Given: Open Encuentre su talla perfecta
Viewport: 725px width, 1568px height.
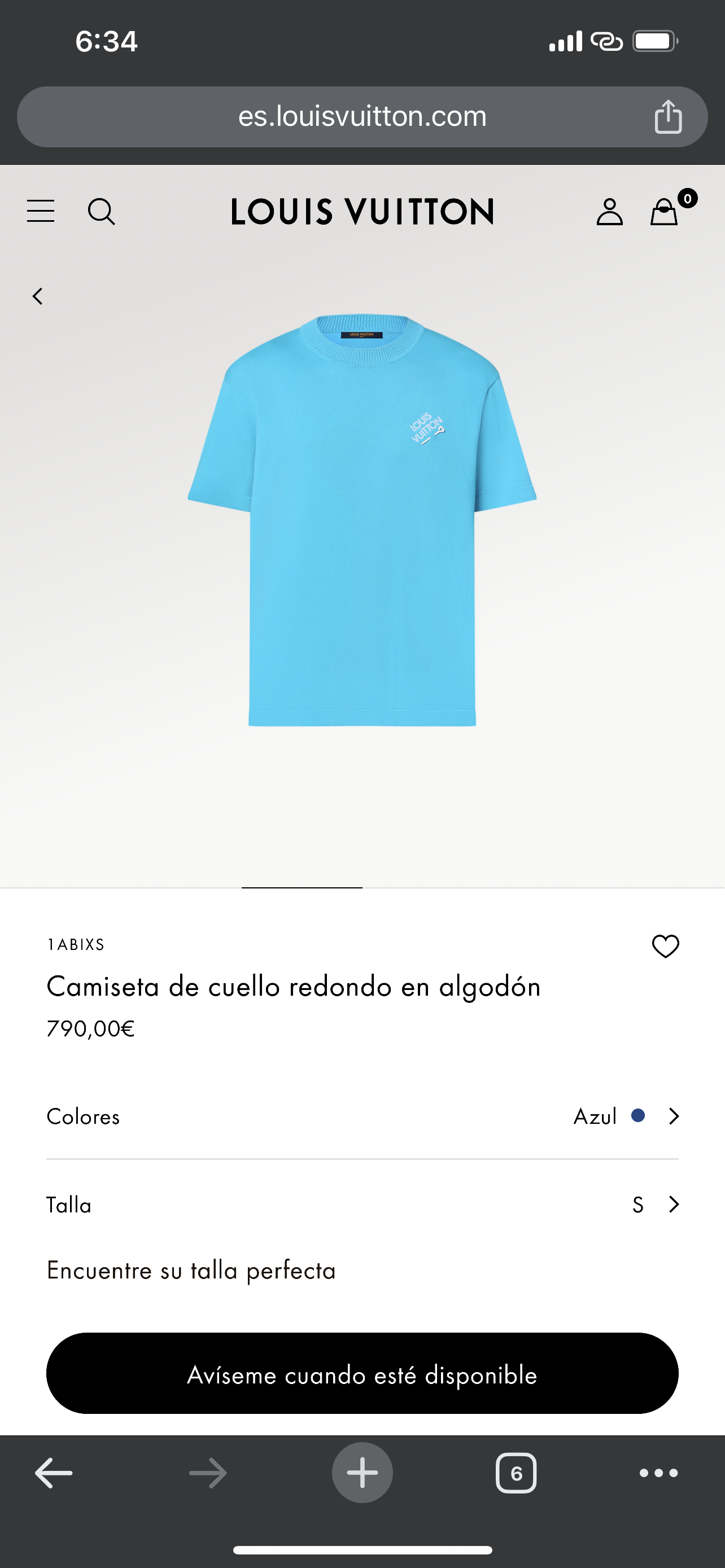Looking at the screenshot, I should (x=191, y=1271).
